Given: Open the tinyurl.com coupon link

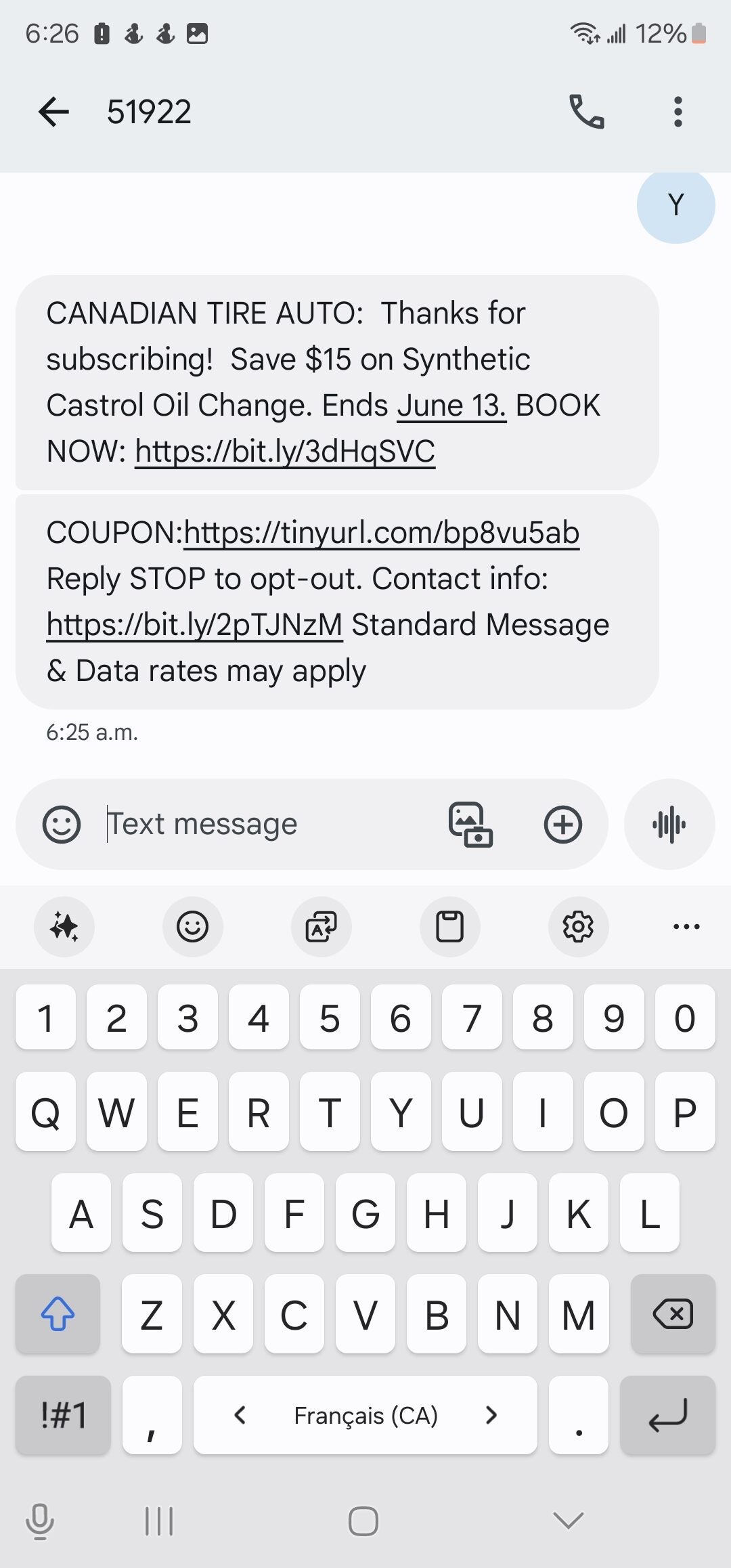Looking at the screenshot, I should point(381,533).
